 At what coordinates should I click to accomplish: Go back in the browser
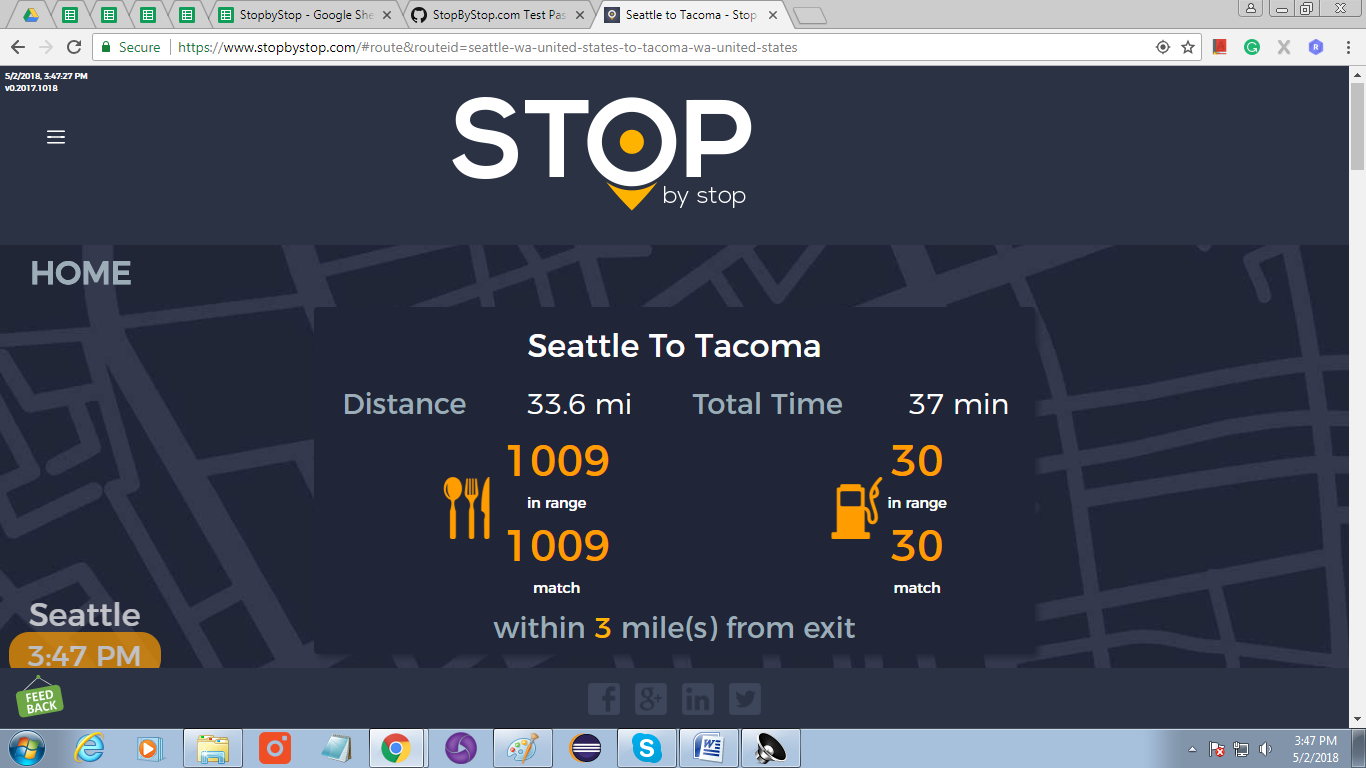17,47
